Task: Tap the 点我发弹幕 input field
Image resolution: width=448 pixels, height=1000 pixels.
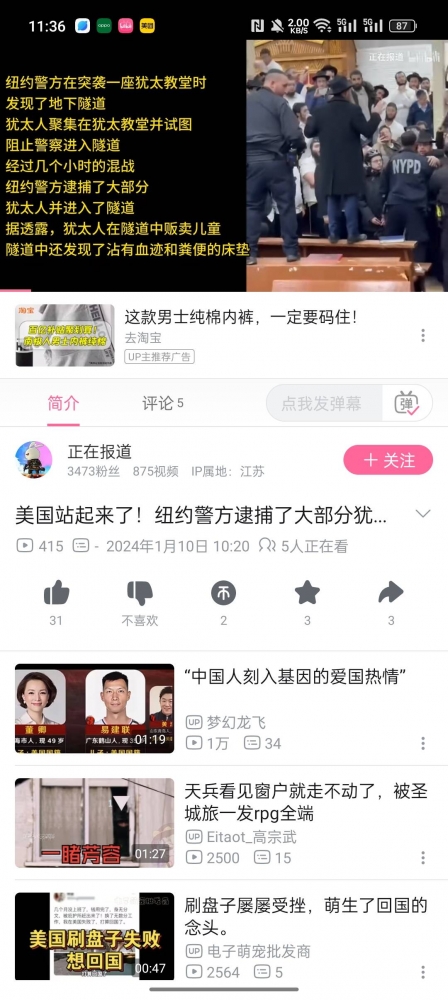Action: [x=324, y=403]
